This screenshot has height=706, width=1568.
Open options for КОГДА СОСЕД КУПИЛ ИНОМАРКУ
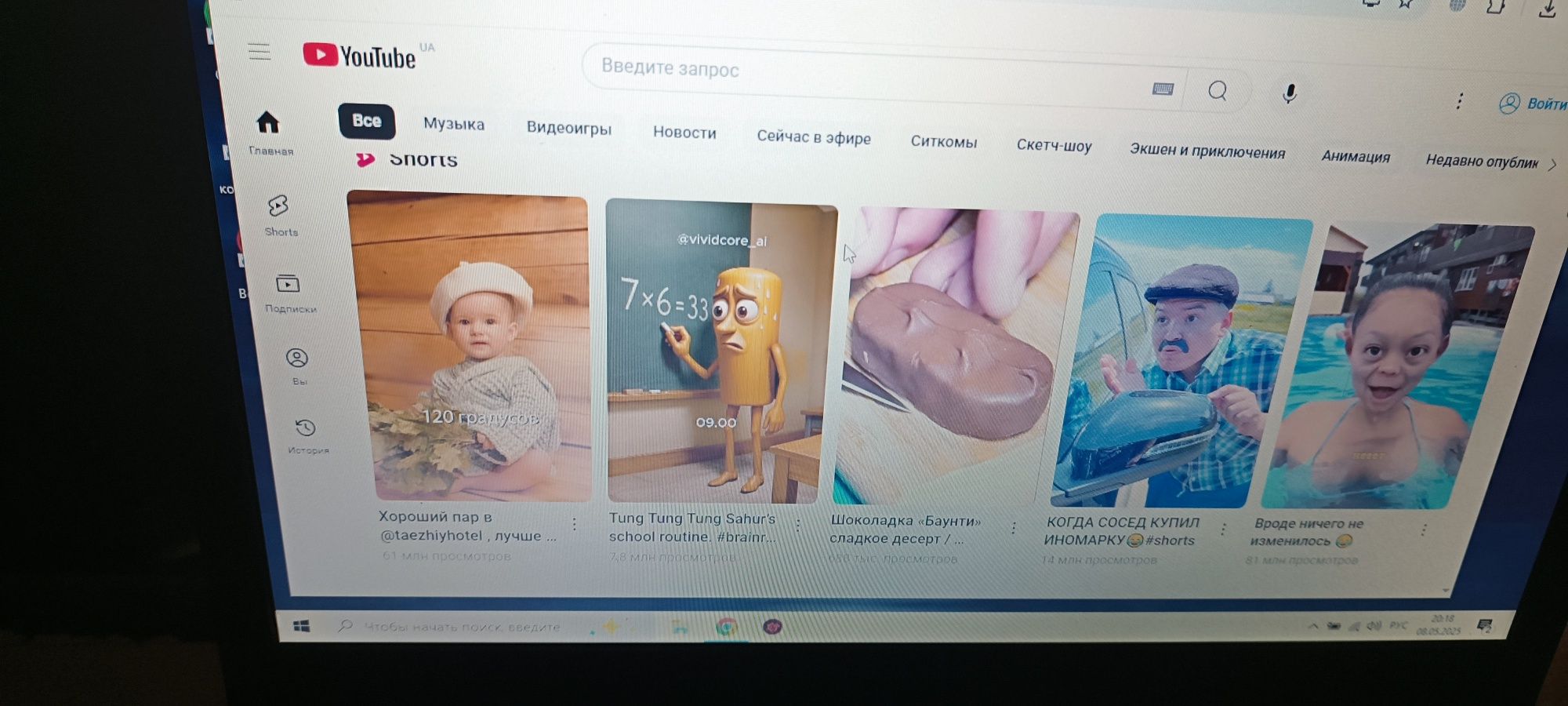pos(1223,530)
